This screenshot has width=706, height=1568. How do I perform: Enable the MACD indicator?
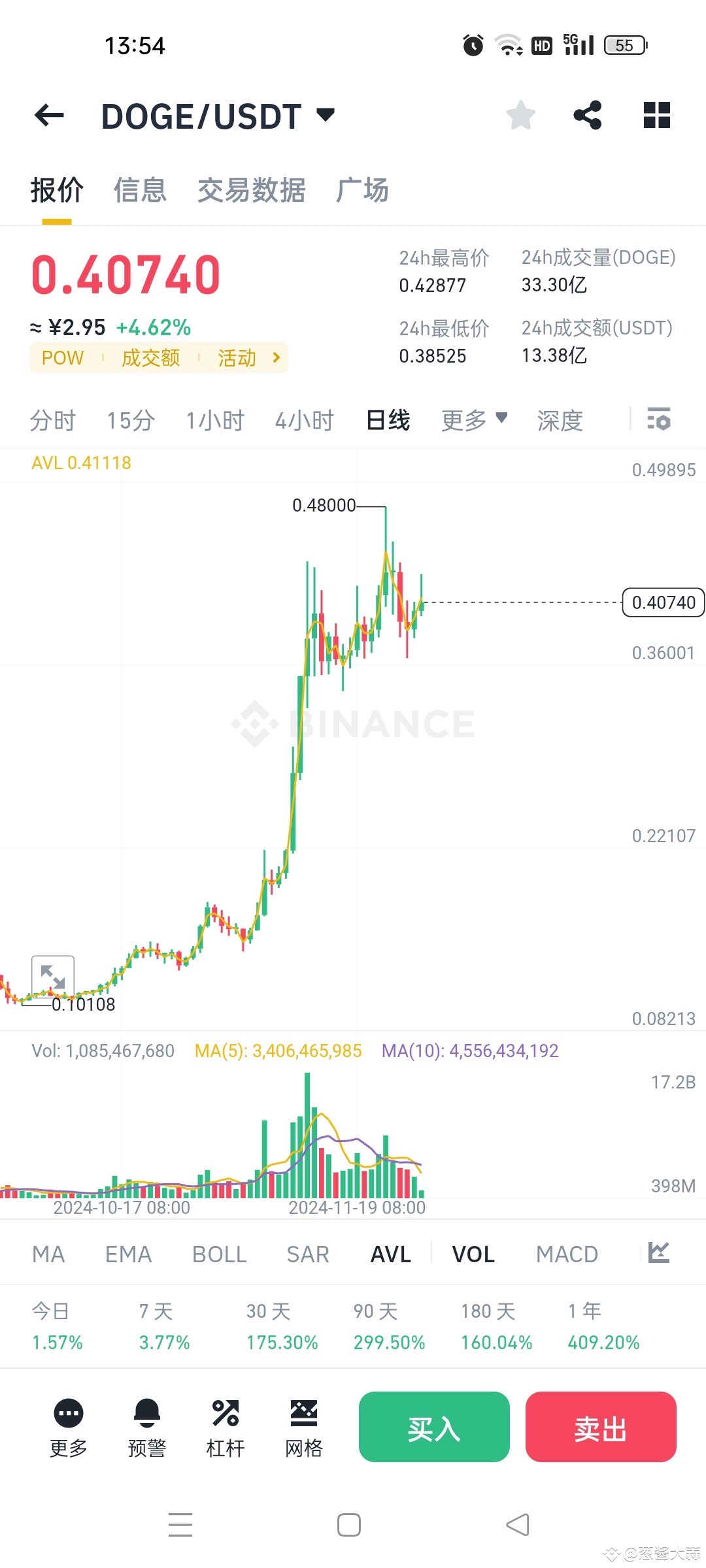click(x=566, y=1253)
